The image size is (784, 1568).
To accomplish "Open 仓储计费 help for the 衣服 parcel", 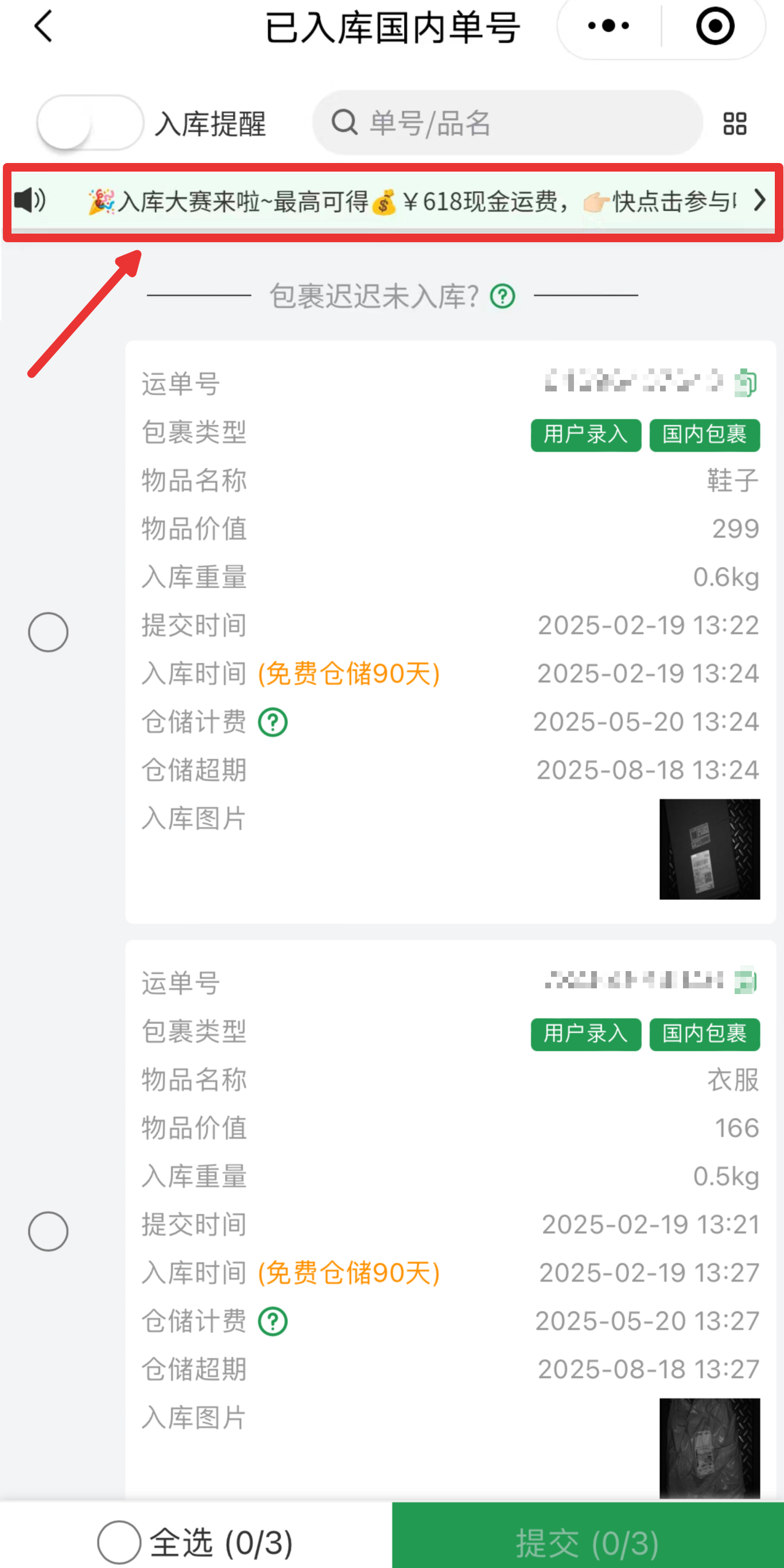I will point(273,1321).
